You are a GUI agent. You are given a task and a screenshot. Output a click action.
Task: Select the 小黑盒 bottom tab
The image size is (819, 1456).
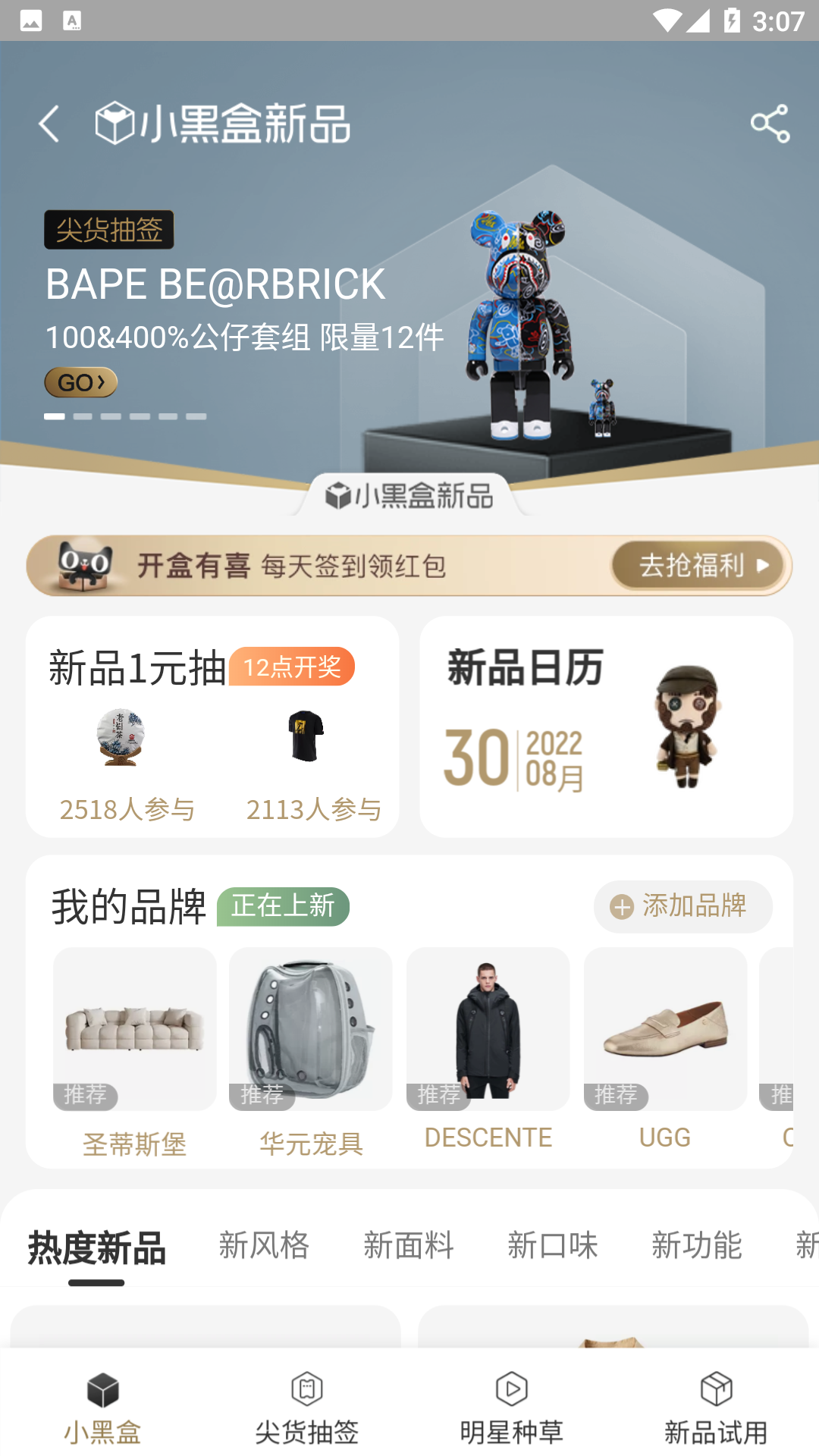pos(102,1407)
